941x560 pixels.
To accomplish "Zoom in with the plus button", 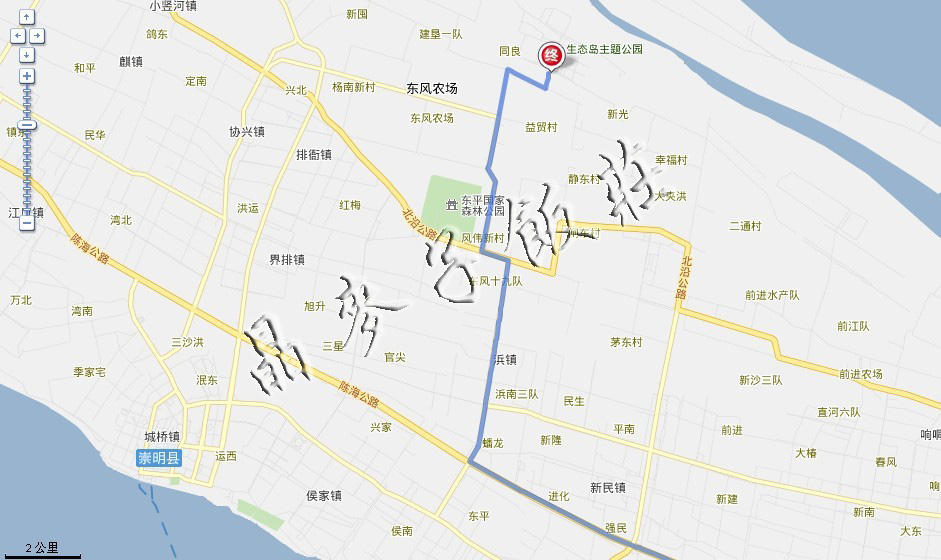I will click(x=27, y=76).
